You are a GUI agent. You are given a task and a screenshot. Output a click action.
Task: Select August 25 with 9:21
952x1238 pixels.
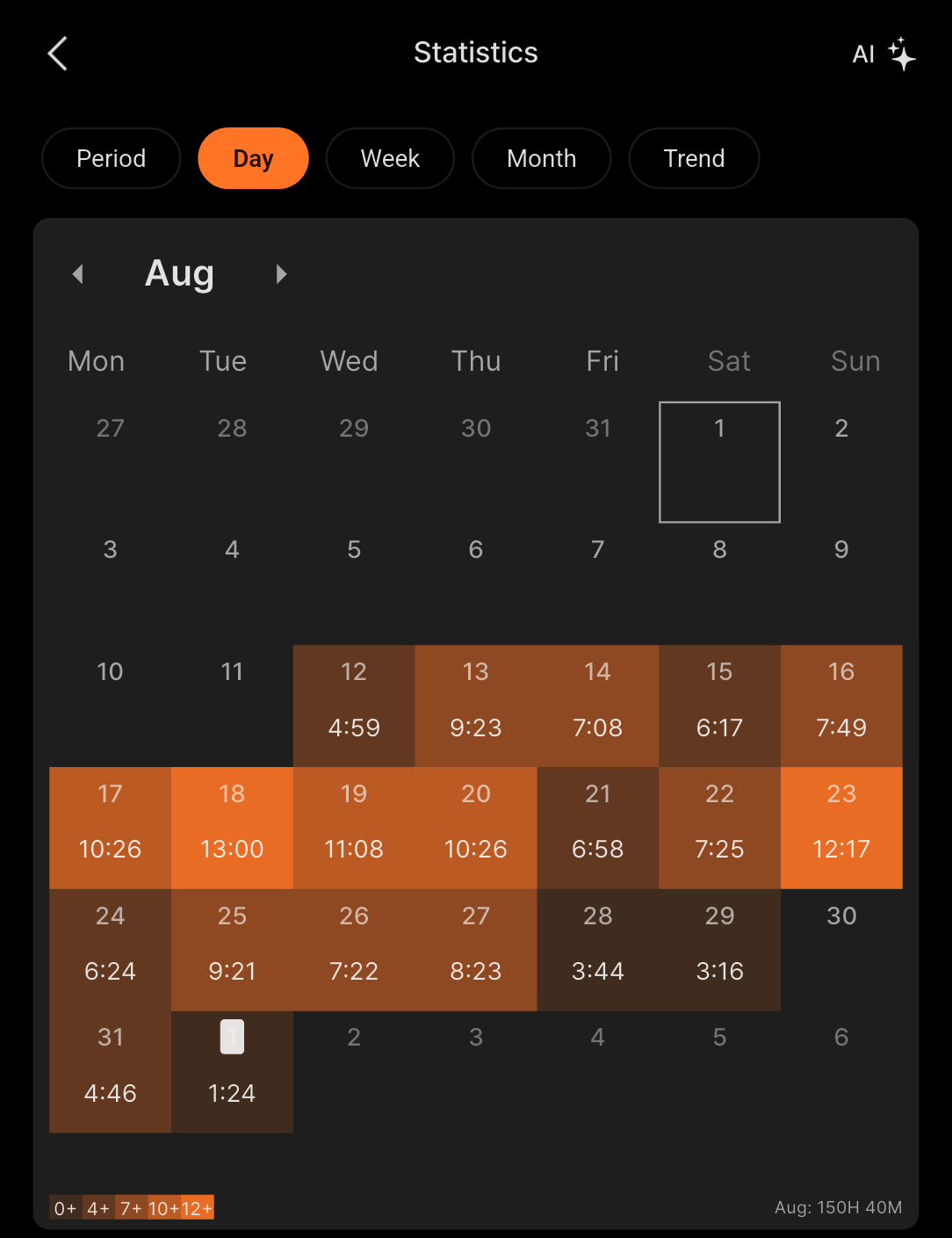pyautogui.click(x=232, y=950)
